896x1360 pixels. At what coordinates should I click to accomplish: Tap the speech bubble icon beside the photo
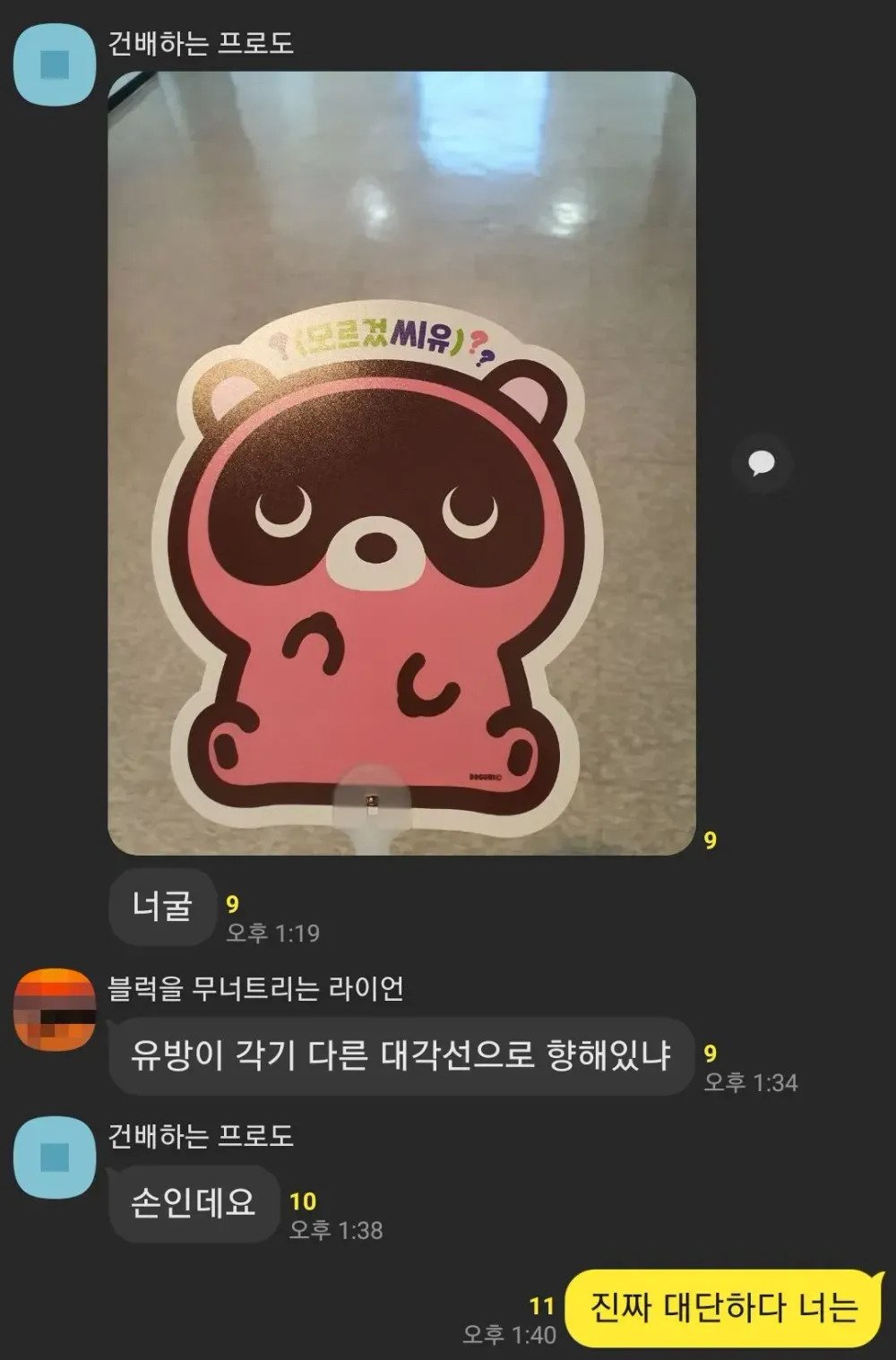click(x=761, y=463)
